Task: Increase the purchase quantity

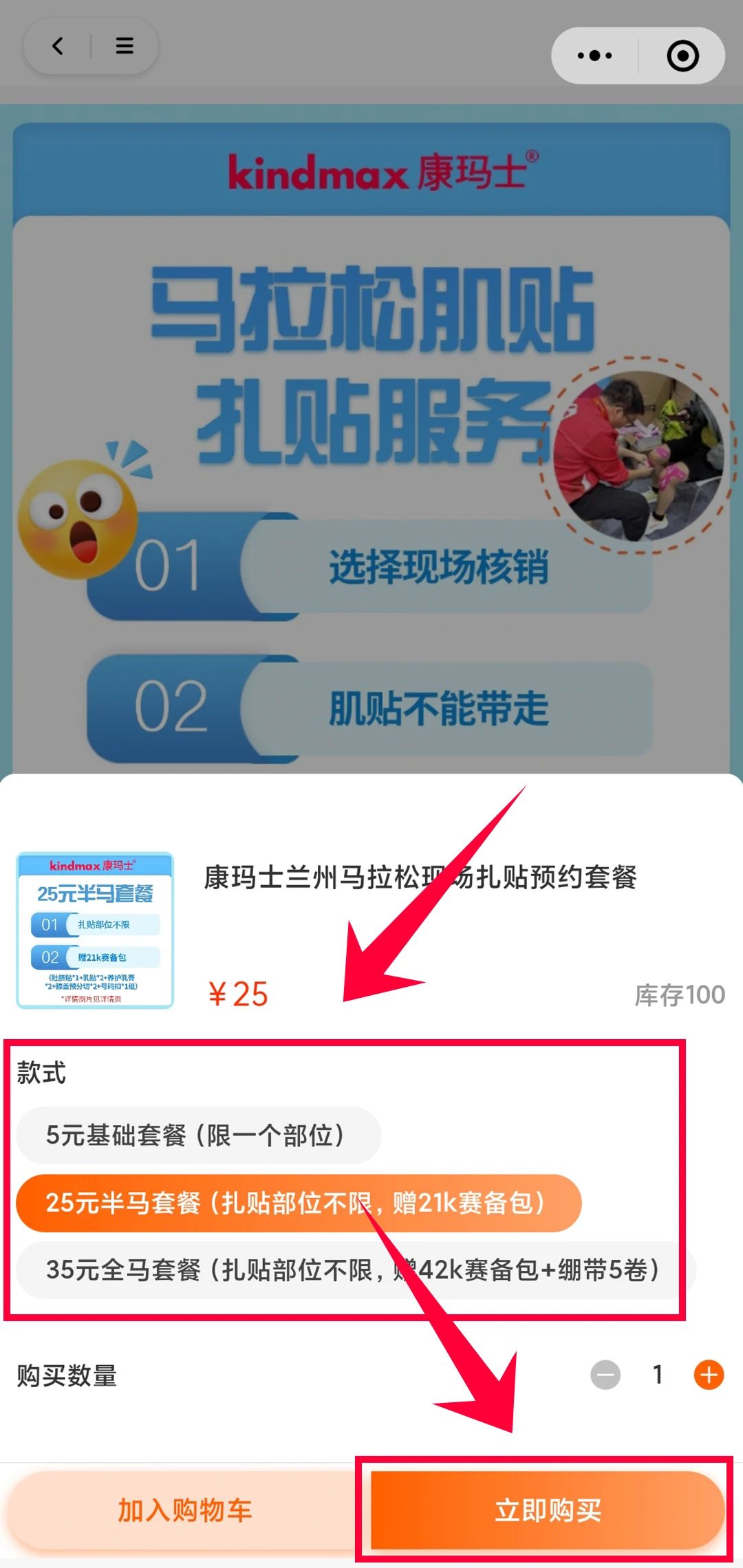Action: pyautogui.click(x=709, y=1375)
